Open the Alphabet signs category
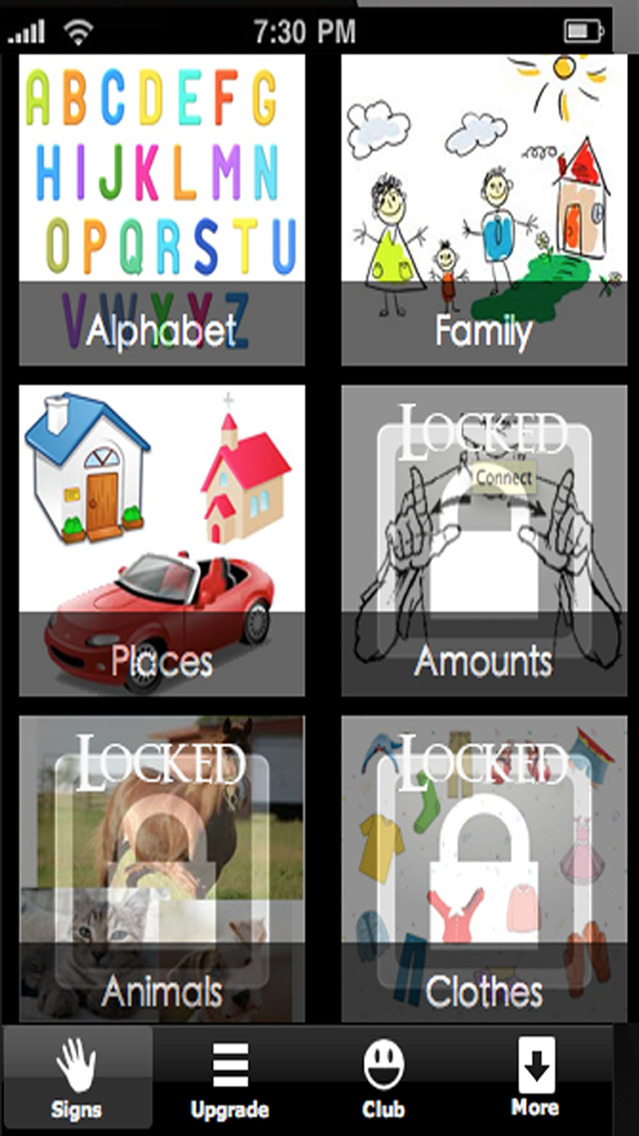 pyautogui.click(x=162, y=210)
